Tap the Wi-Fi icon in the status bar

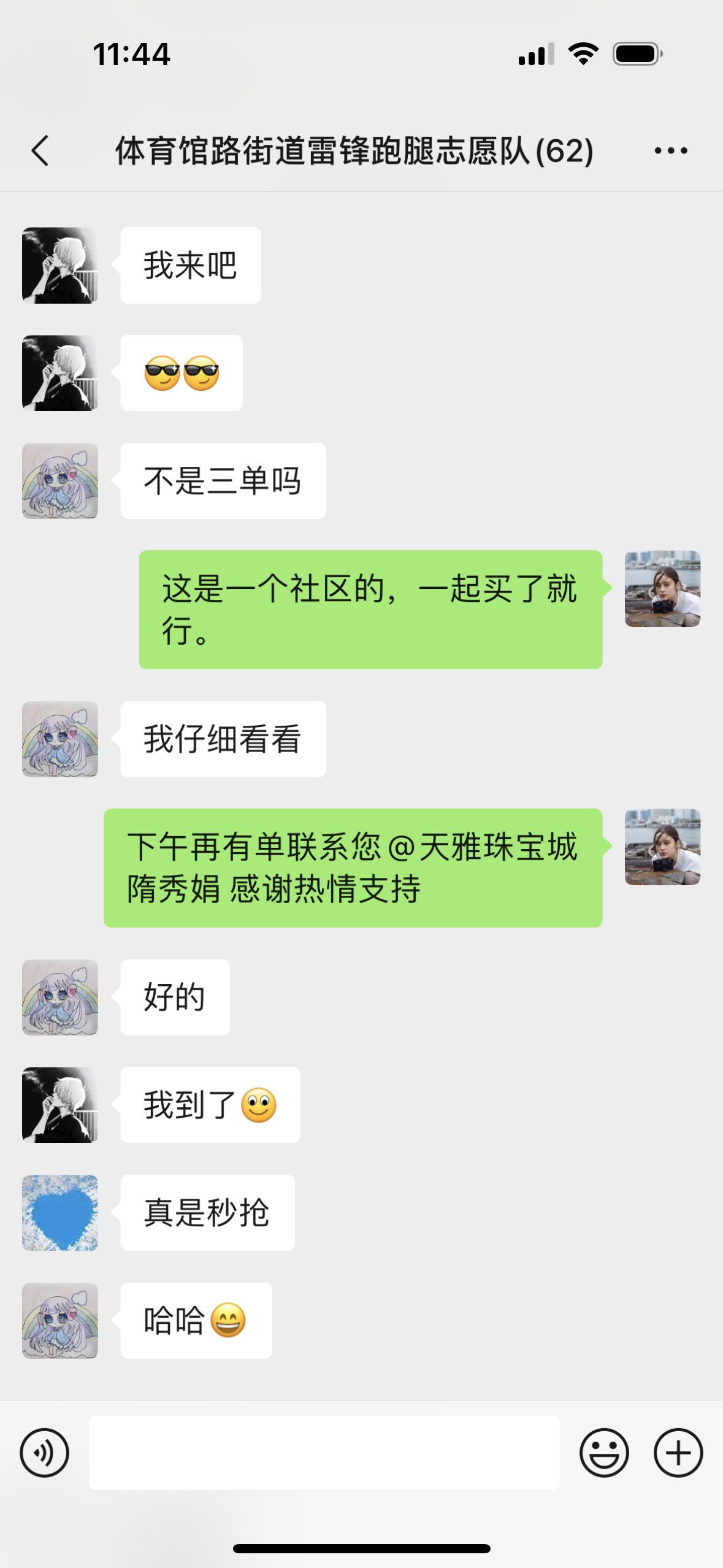point(583,54)
